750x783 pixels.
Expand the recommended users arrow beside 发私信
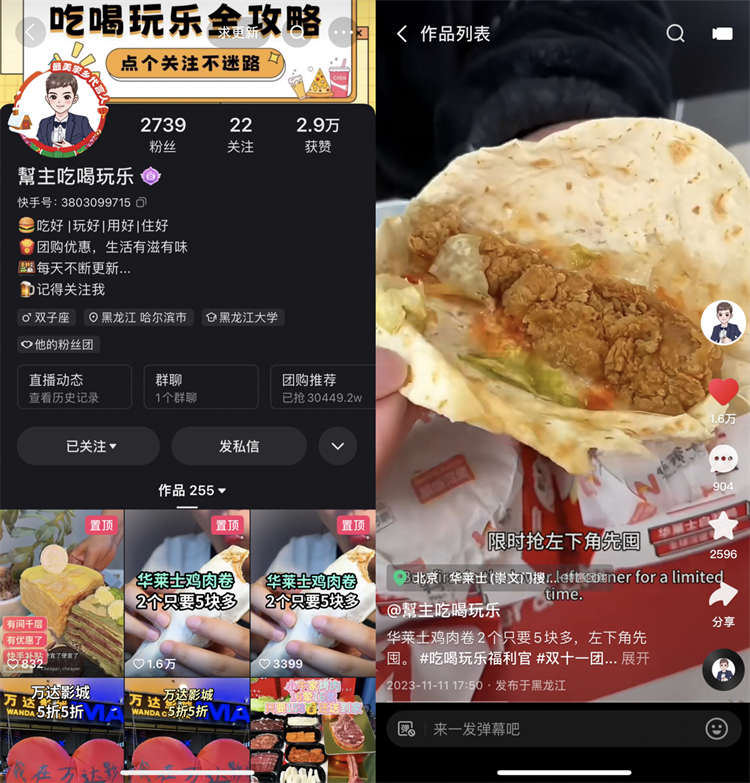click(337, 446)
